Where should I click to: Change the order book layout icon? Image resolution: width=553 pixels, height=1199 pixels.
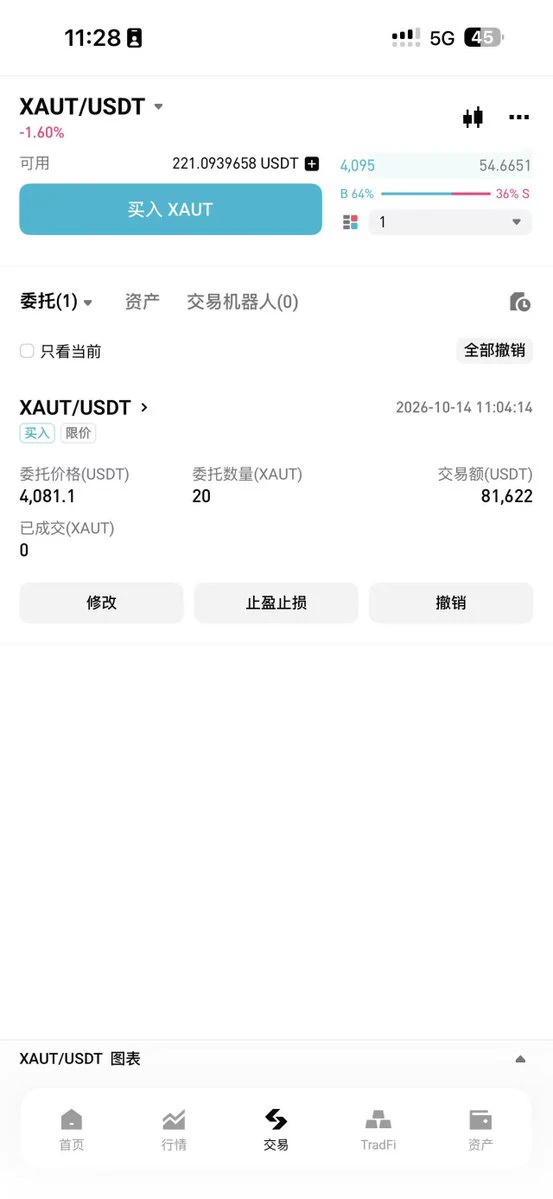[x=350, y=223]
